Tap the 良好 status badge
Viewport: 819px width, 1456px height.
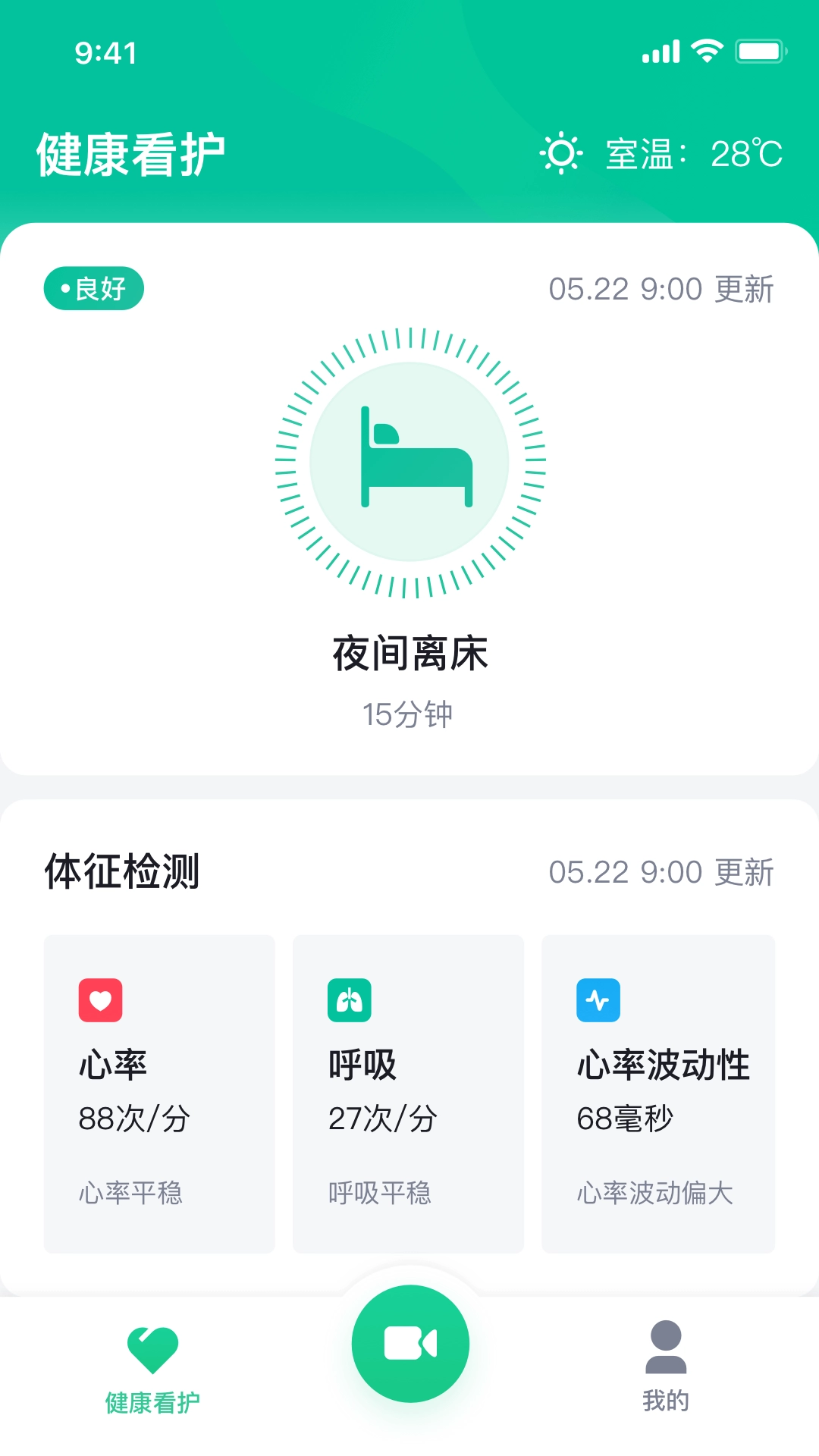coord(93,288)
